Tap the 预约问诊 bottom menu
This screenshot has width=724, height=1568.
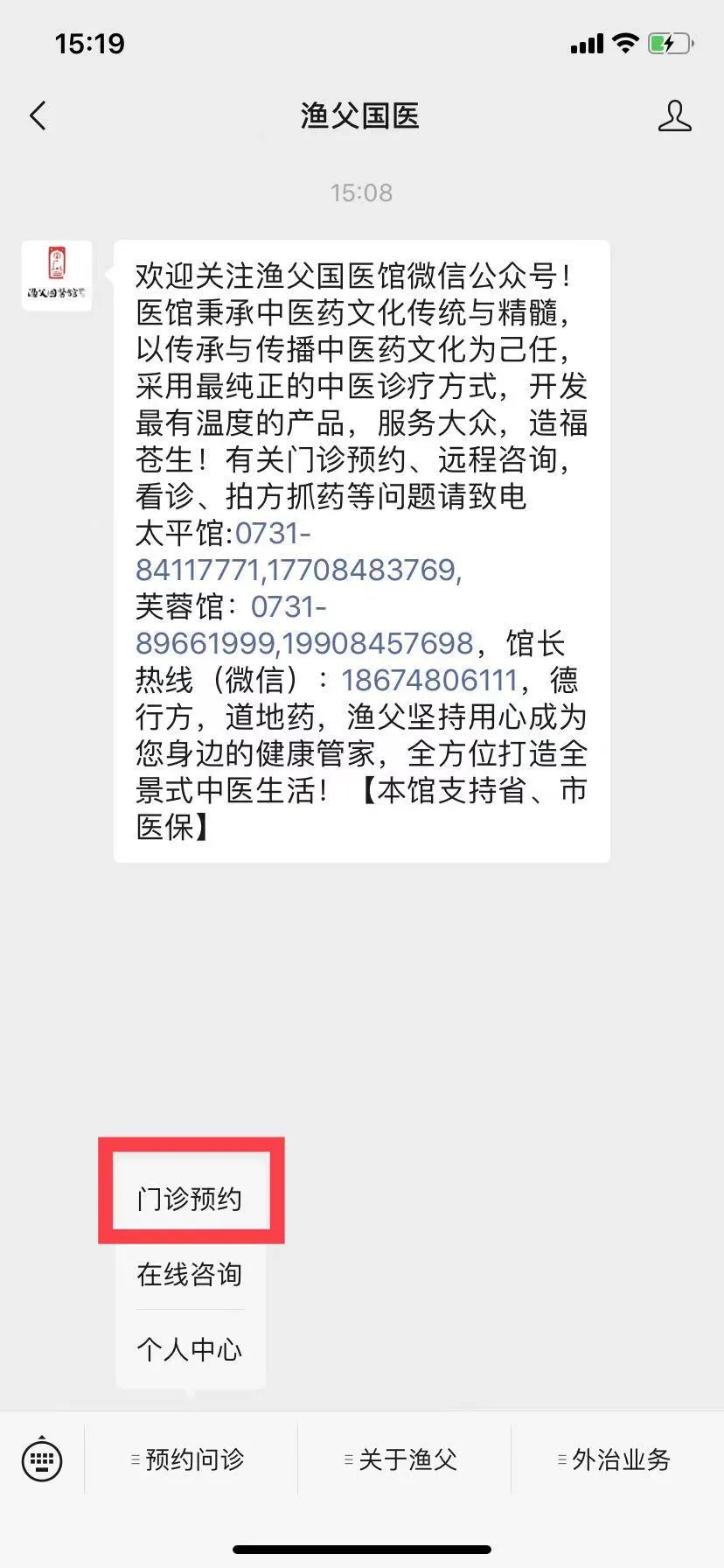(191, 1459)
